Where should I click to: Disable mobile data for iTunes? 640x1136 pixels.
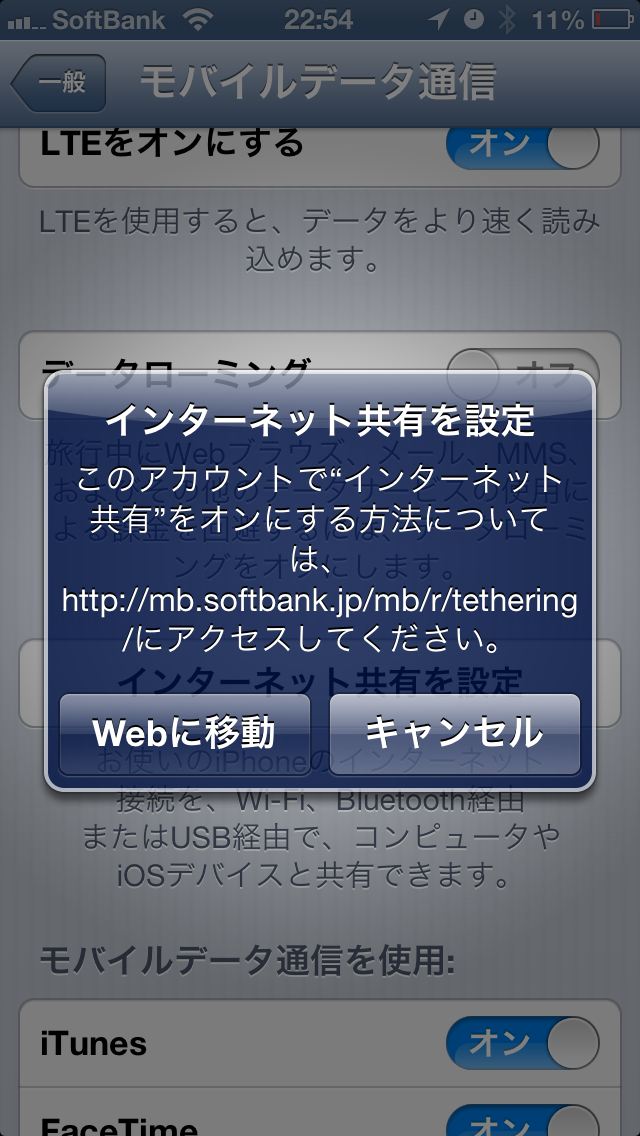[x=523, y=1043]
